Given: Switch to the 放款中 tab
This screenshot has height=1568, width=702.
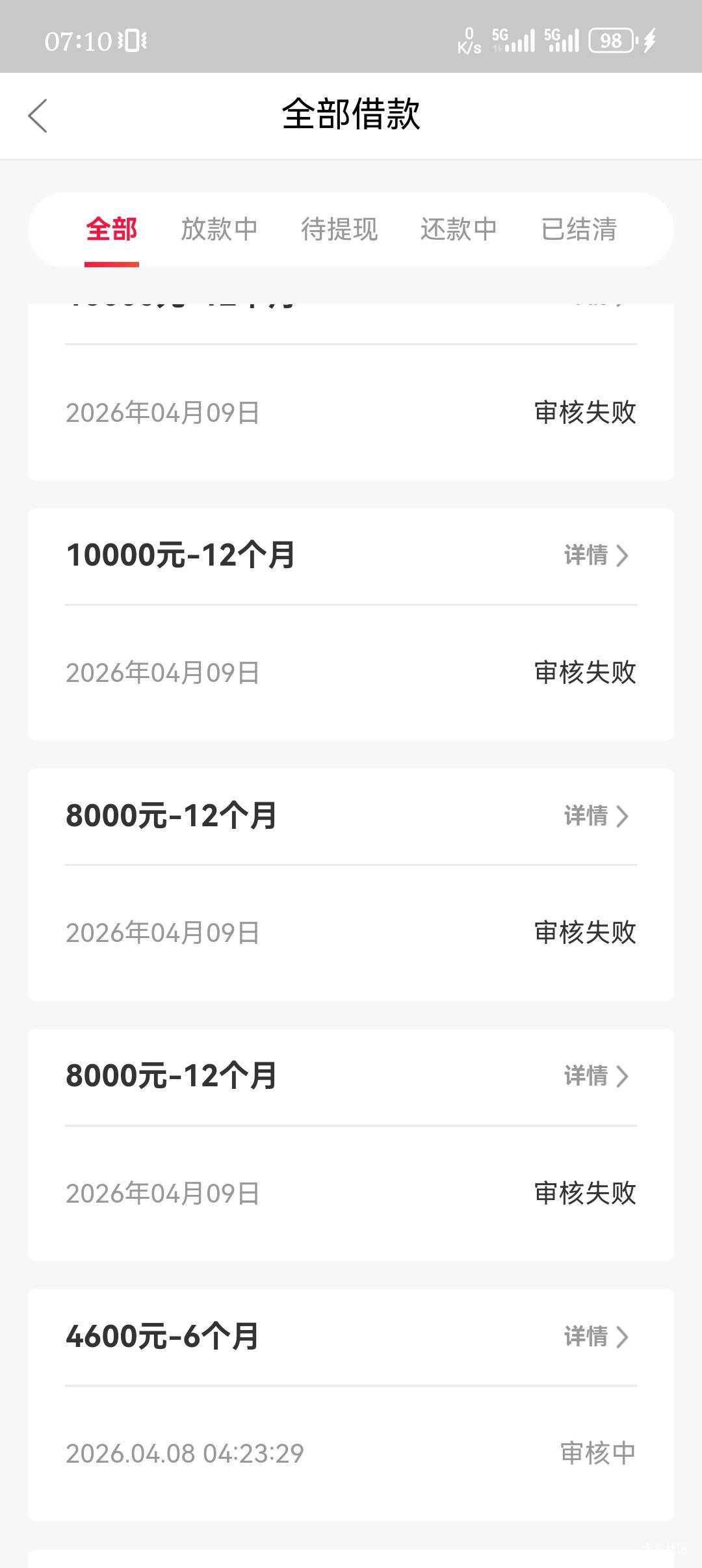Looking at the screenshot, I should pos(219,229).
